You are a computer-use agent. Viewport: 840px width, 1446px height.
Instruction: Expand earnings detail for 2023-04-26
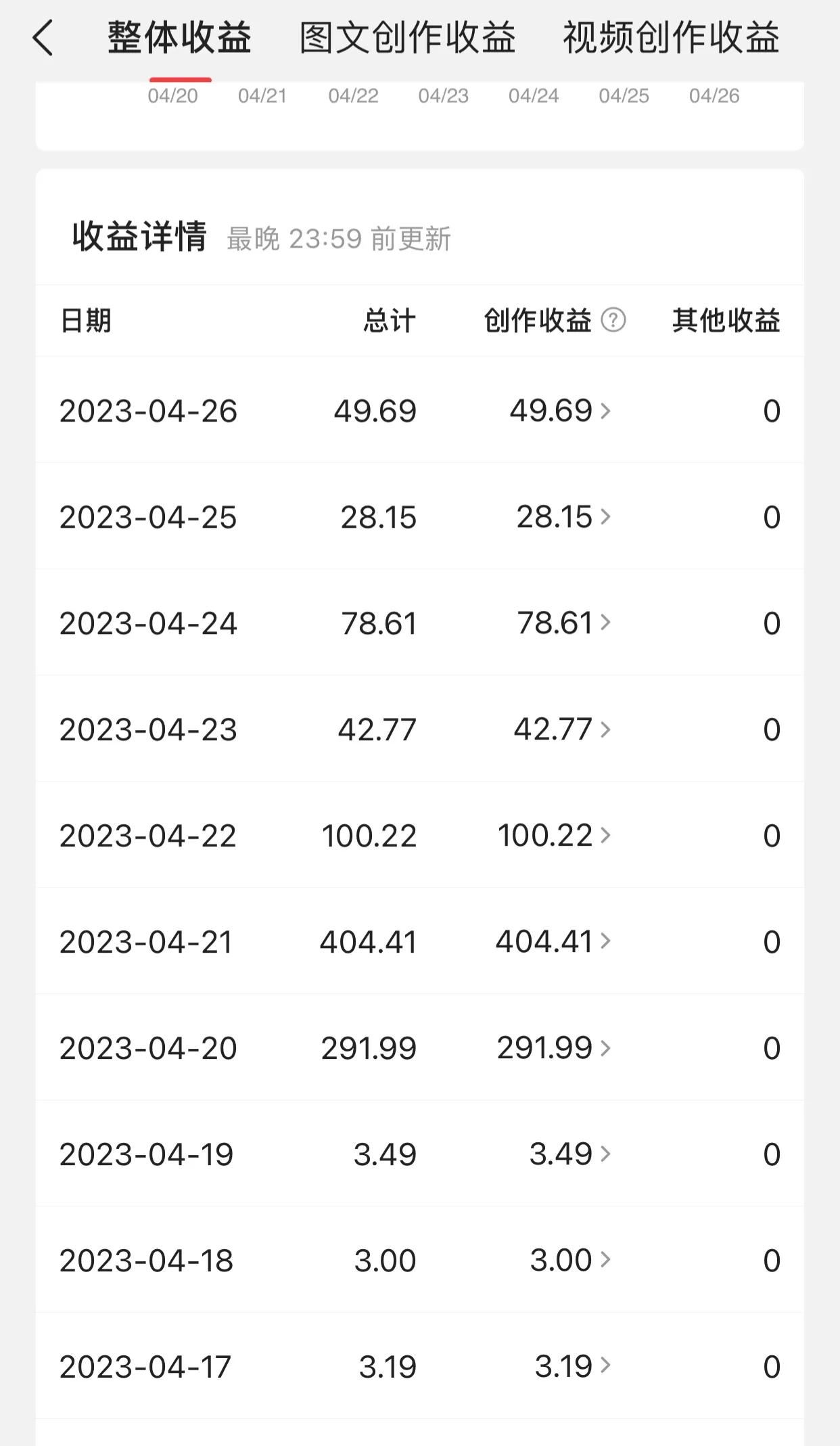click(604, 410)
